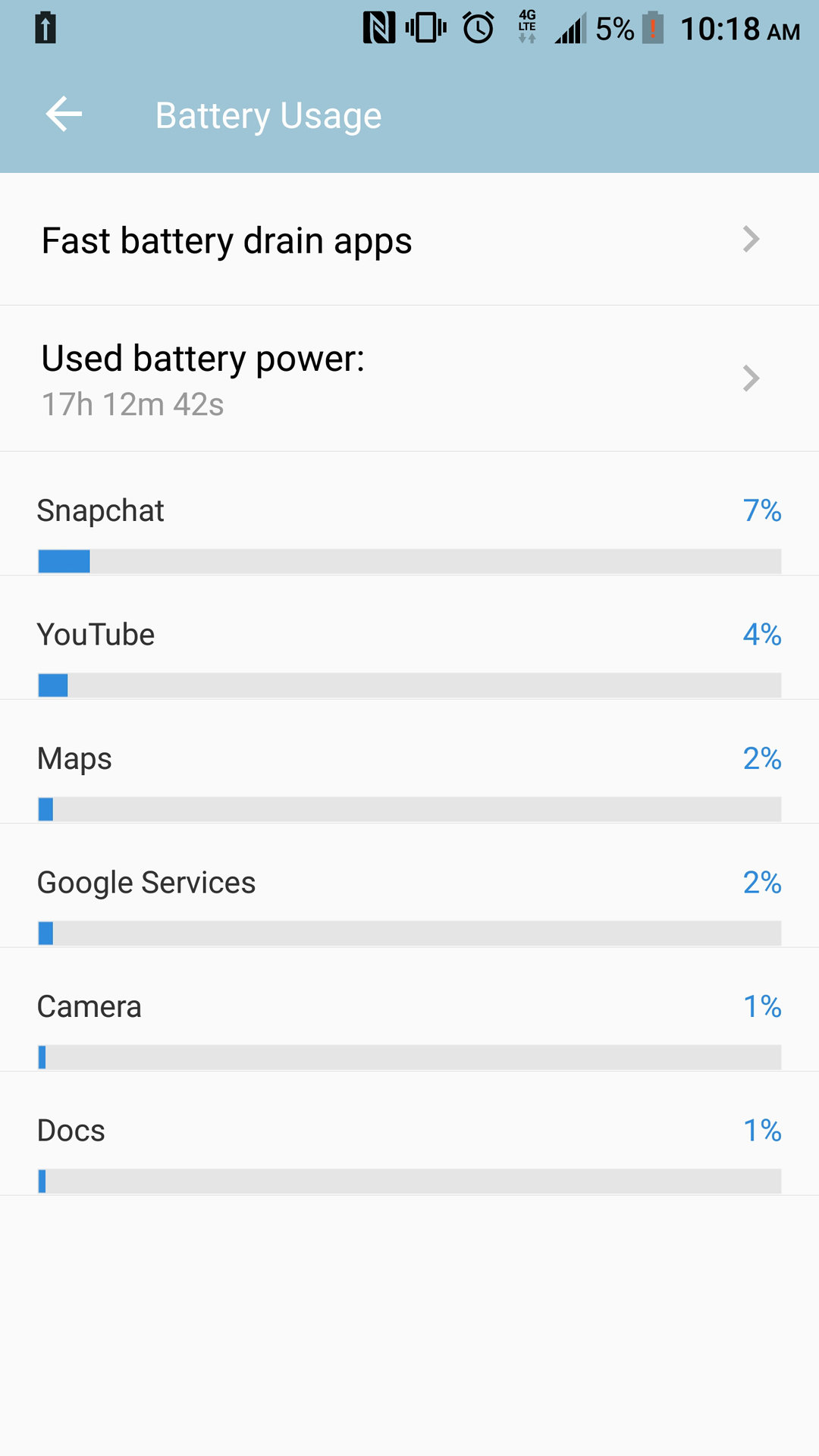The height and width of the screenshot is (1456, 819).
Task: Go back from Battery Usage
Action: coord(64,115)
